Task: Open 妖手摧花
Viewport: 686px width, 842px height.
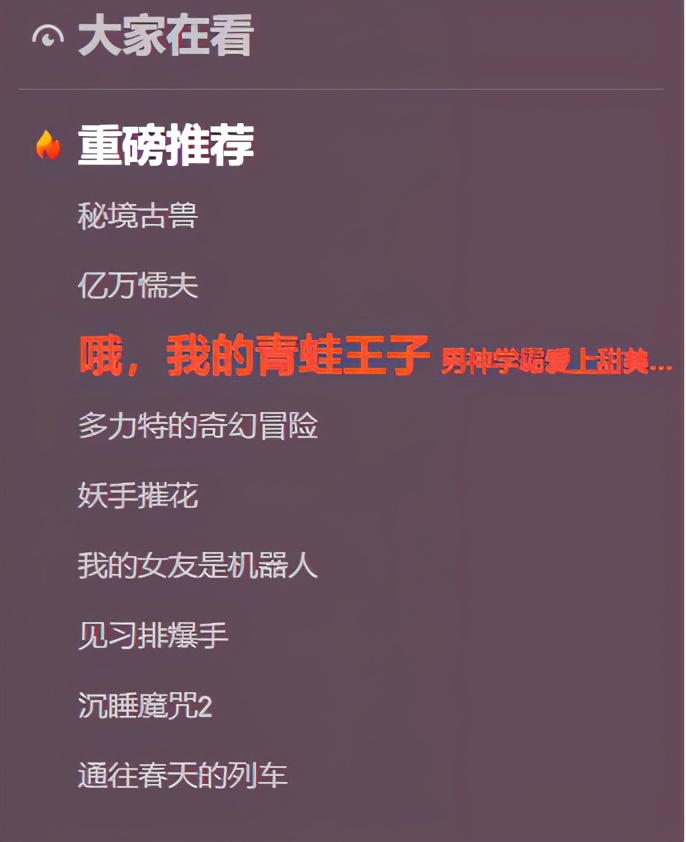Action: pos(138,495)
